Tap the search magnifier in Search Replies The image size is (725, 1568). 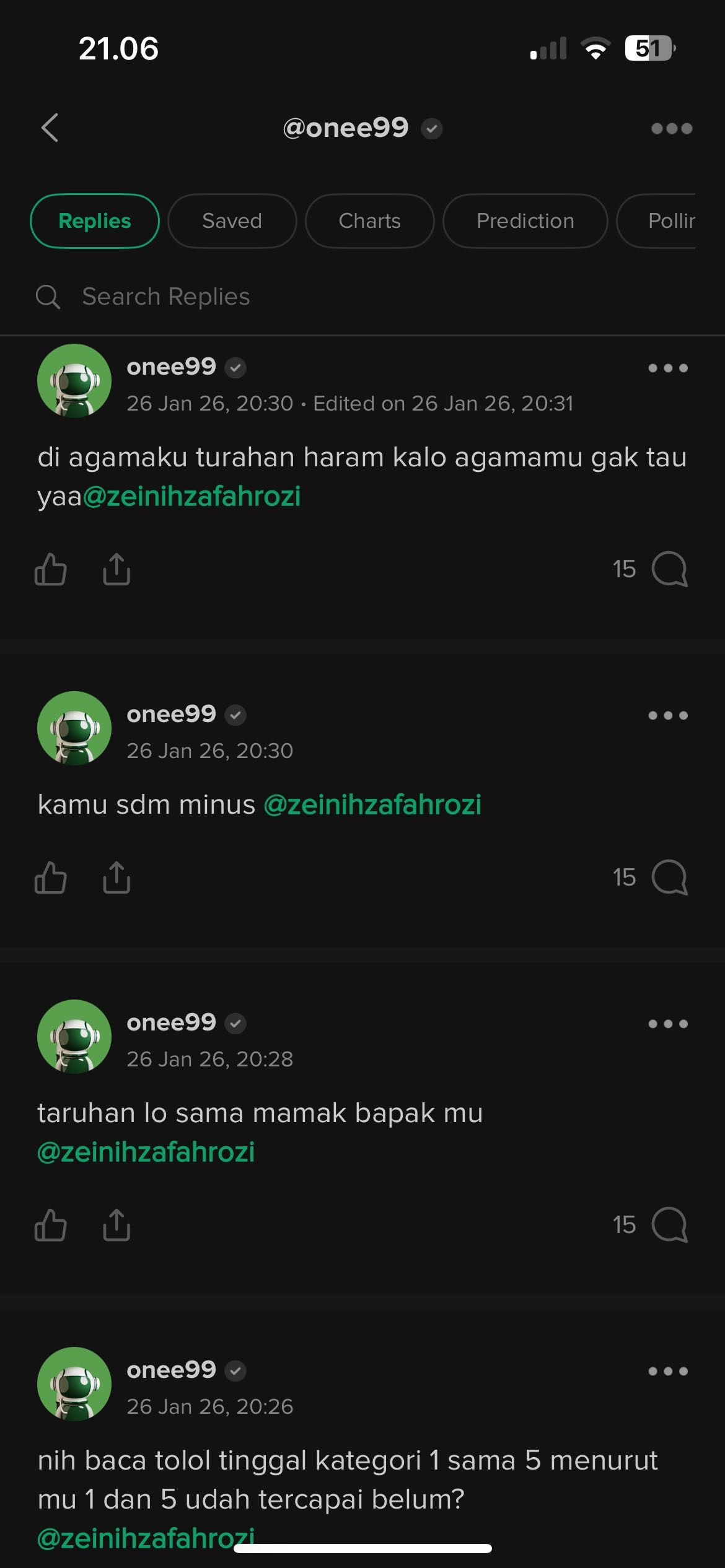click(x=48, y=297)
